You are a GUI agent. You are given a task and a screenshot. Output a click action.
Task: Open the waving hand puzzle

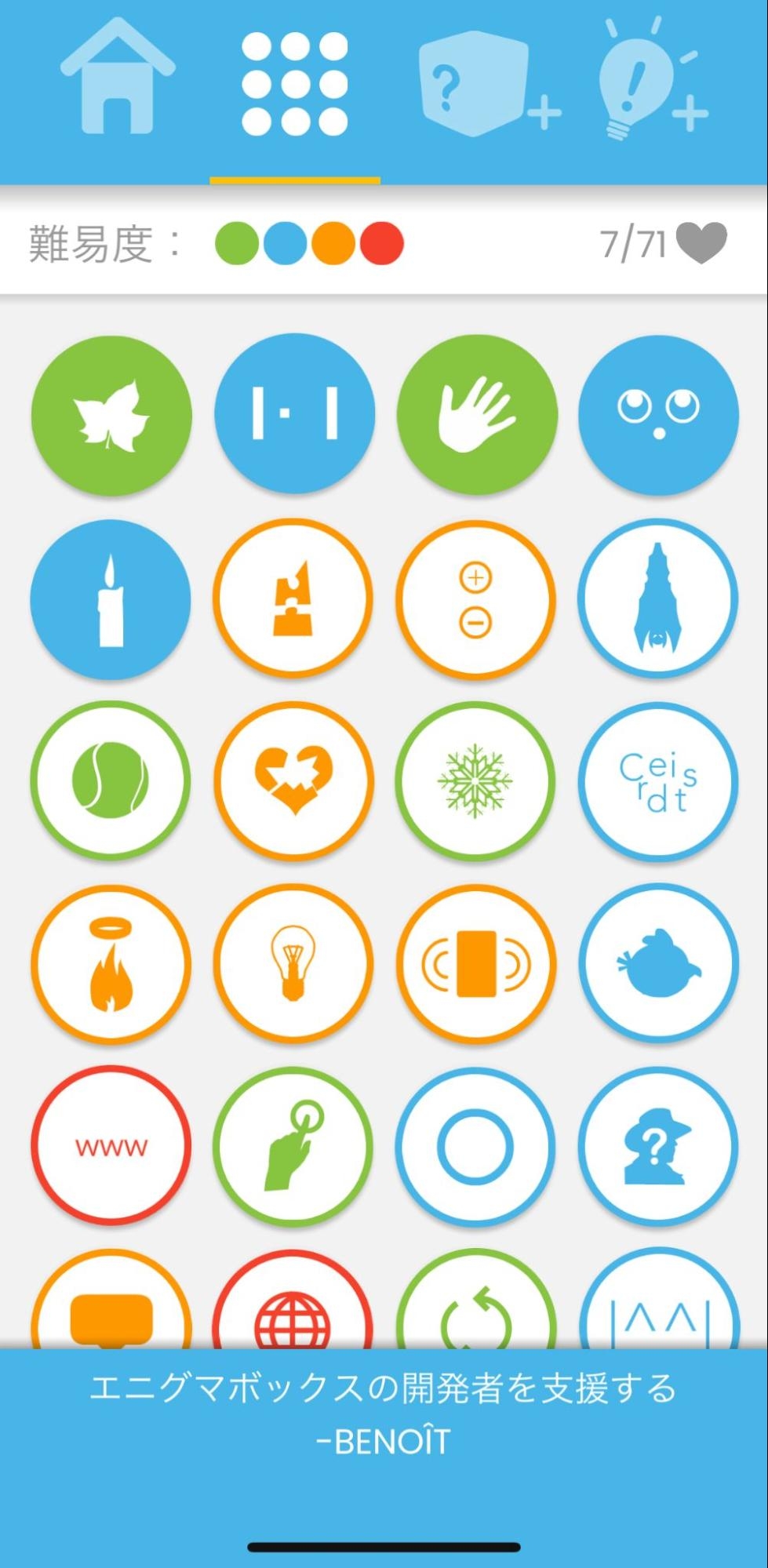[477, 415]
